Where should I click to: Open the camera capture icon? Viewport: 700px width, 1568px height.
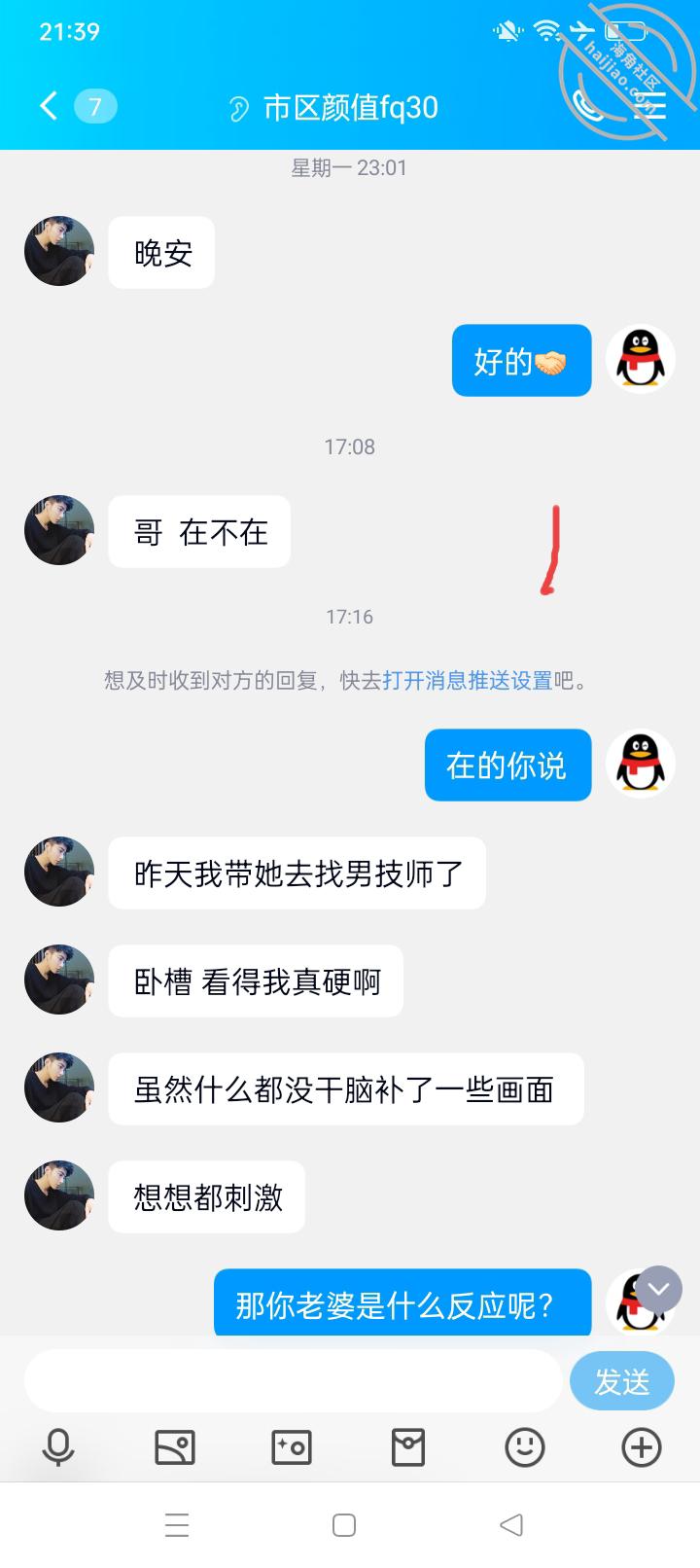pos(292,1447)
